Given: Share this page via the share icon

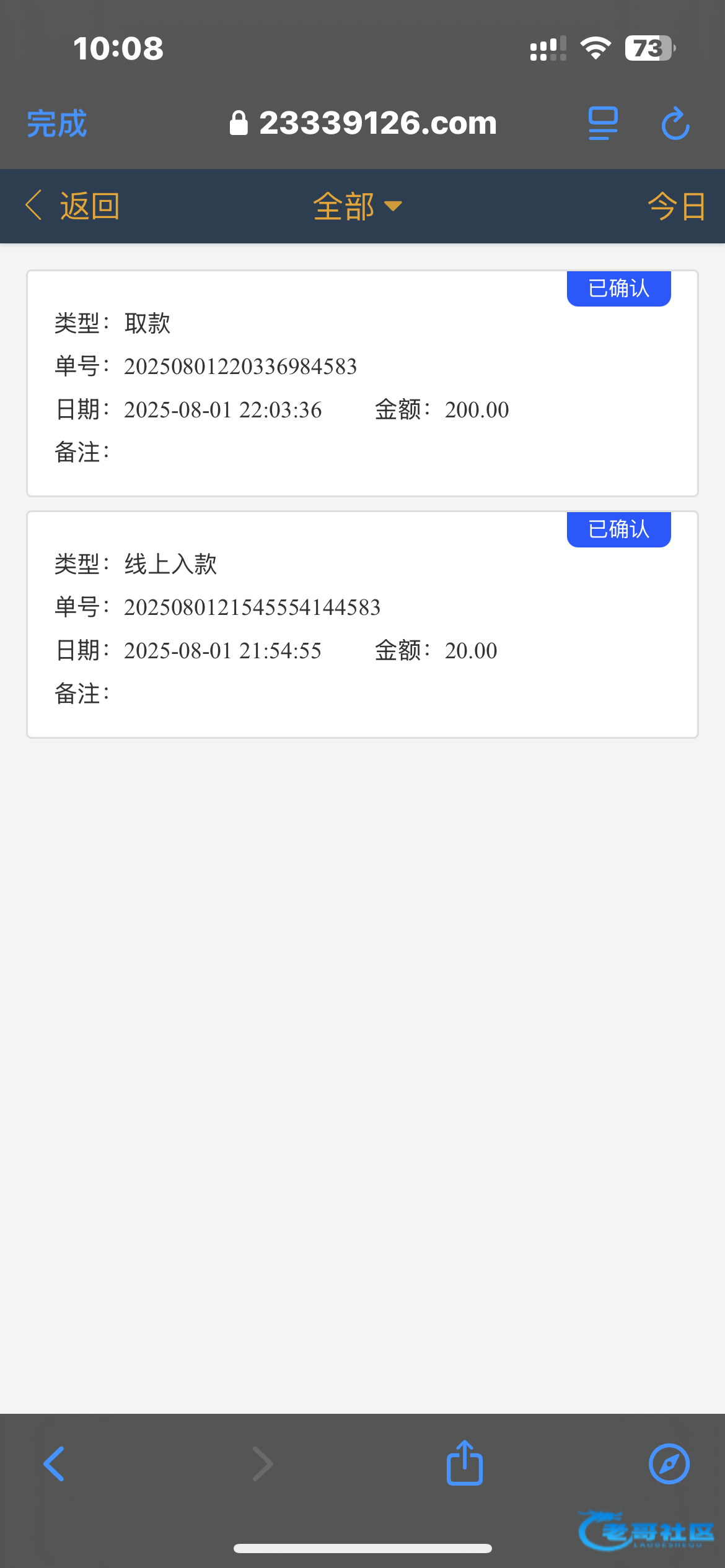Looking at the screenshot, I should click(x=465, y=1462).
